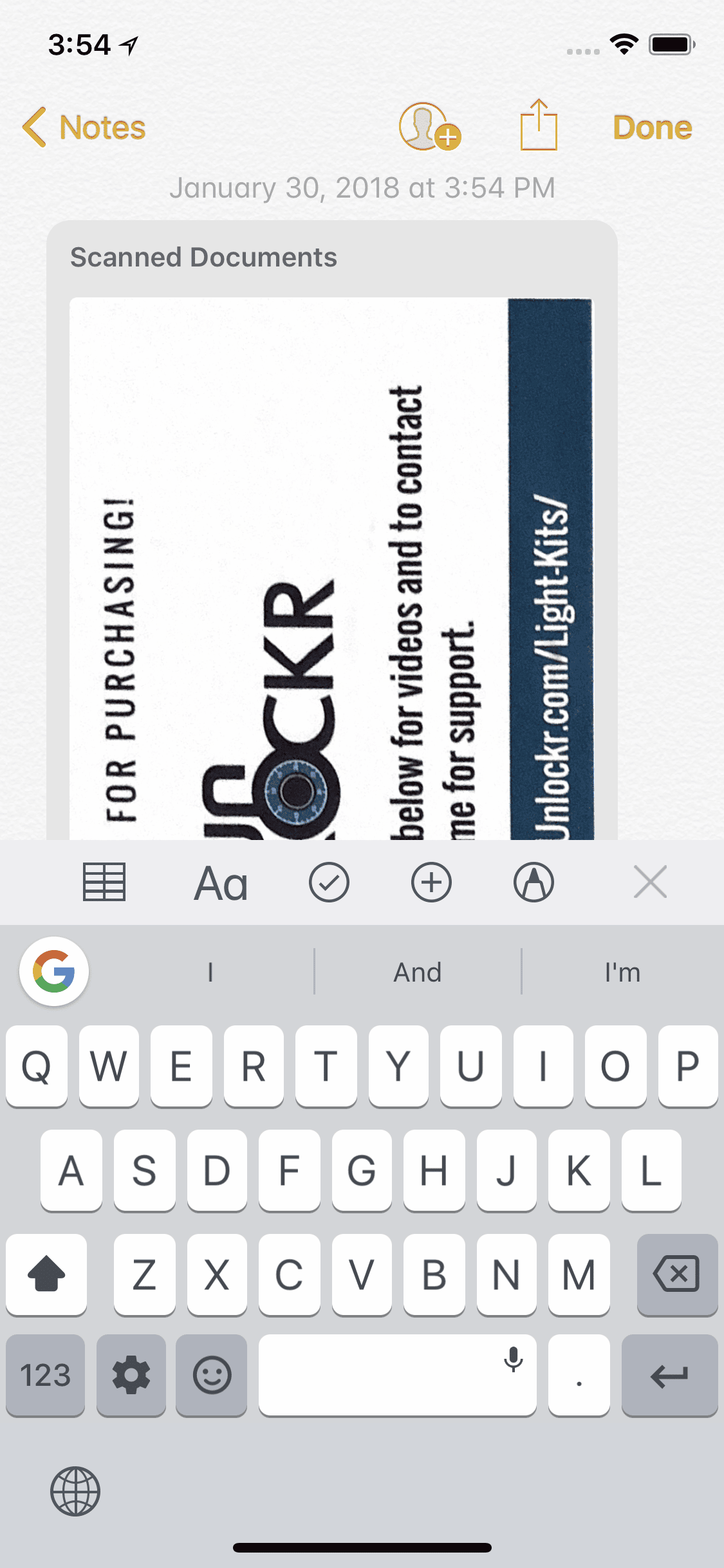The image size is (724, 1568).
Task: Switch keyboard to numbers with 123
Action: coord(45,1376)
